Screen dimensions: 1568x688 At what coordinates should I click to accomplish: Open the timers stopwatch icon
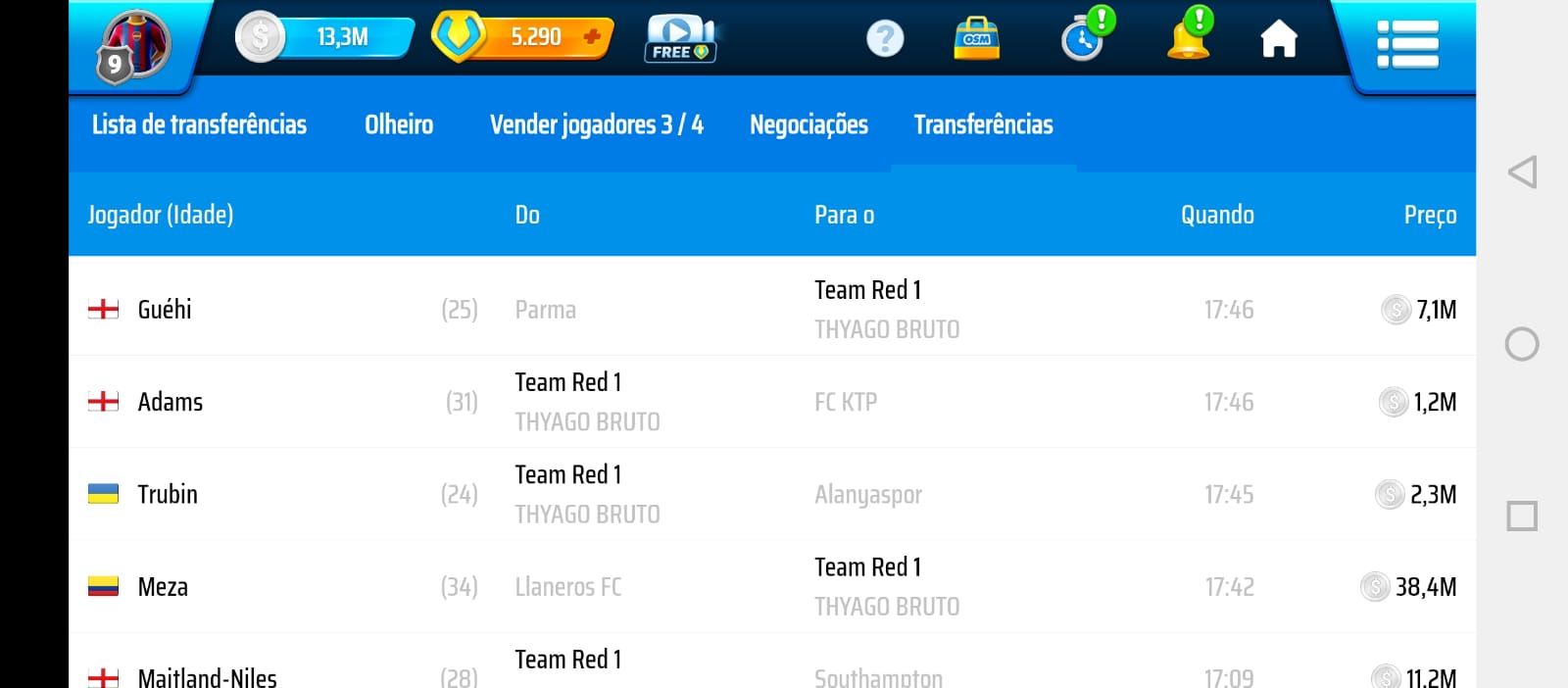tap(1084, 39)
